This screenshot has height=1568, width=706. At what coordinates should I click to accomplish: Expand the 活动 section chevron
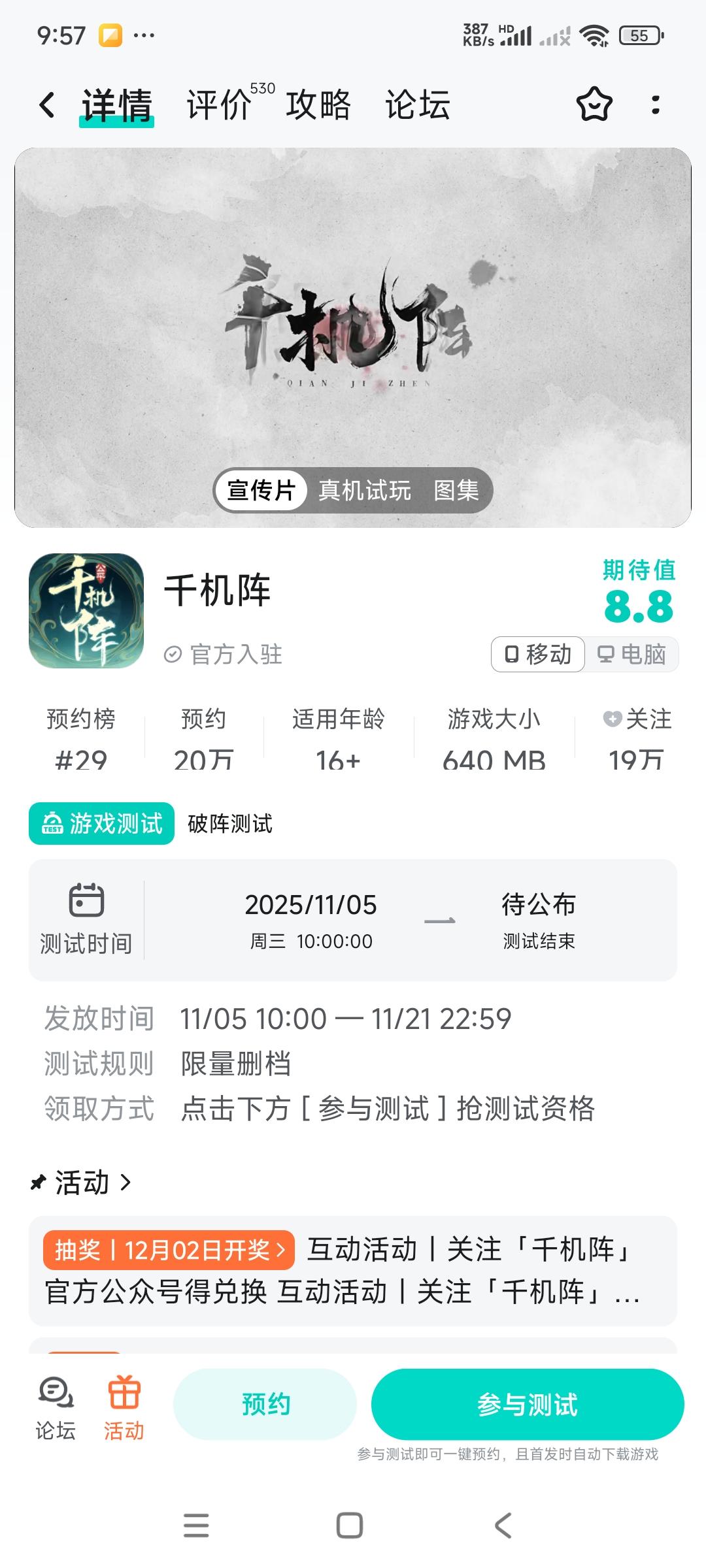click(x=126, y=1182)
